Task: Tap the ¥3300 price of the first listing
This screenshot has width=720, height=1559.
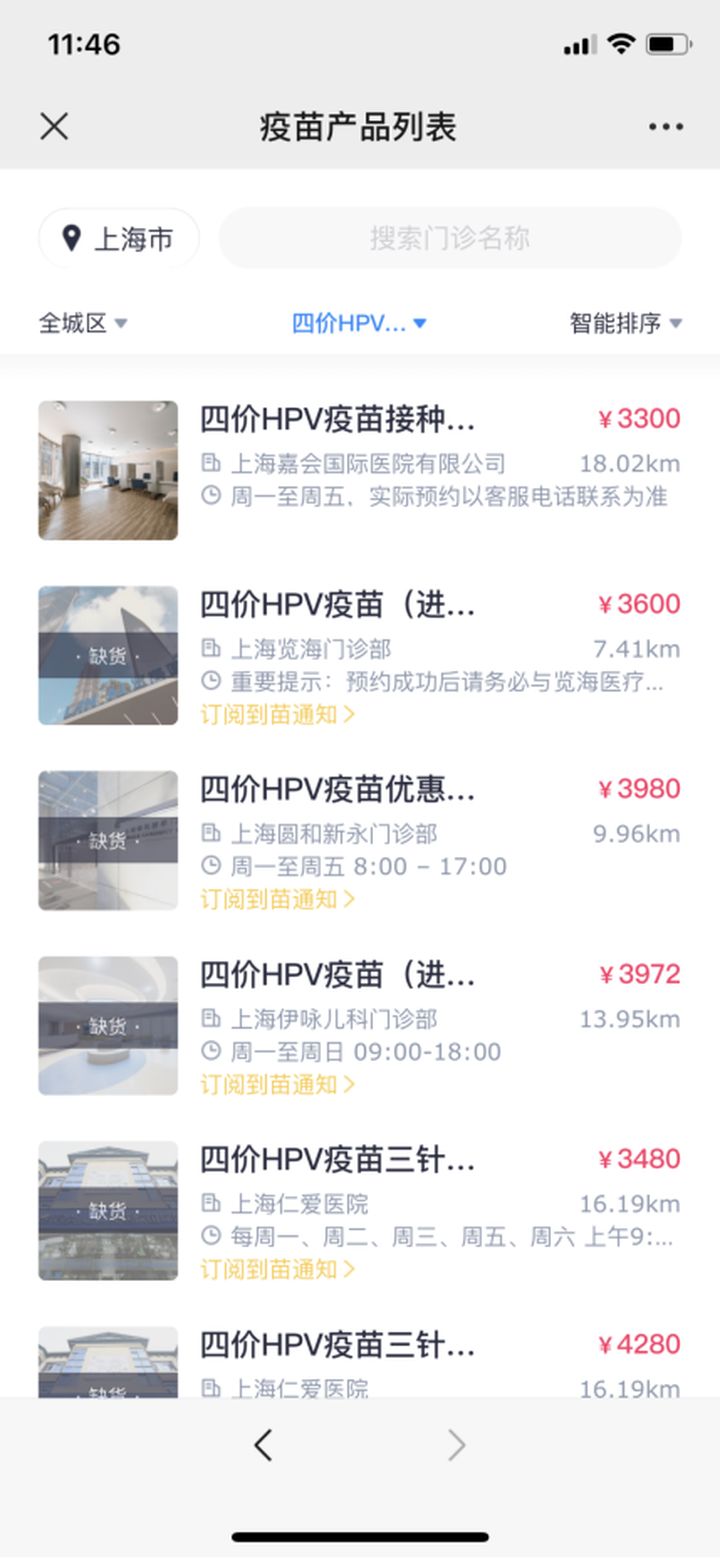Action: 638,418
